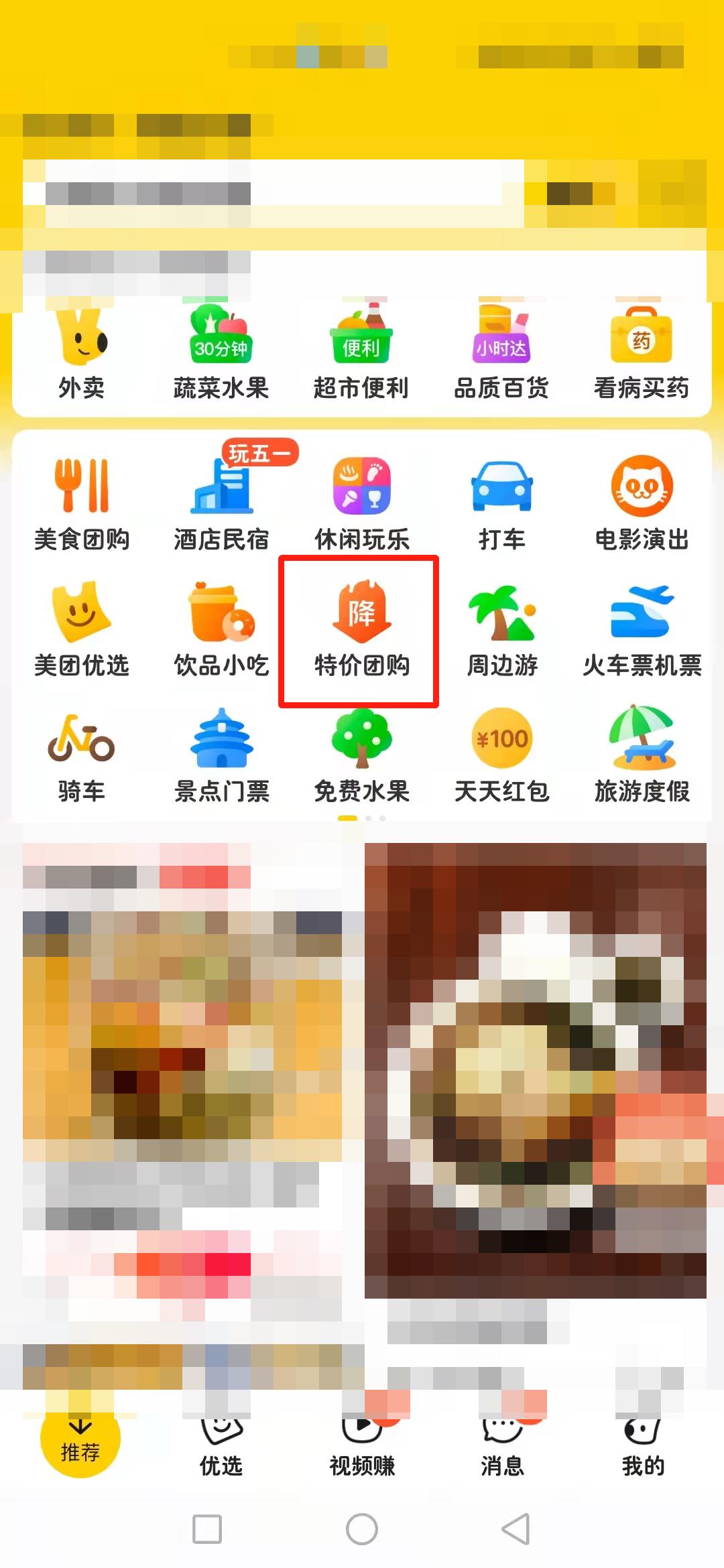The width and height of the screenshot is (724, 1568).
Task: Open 消息 messages tab
Action: click(x=501, y=1447)
